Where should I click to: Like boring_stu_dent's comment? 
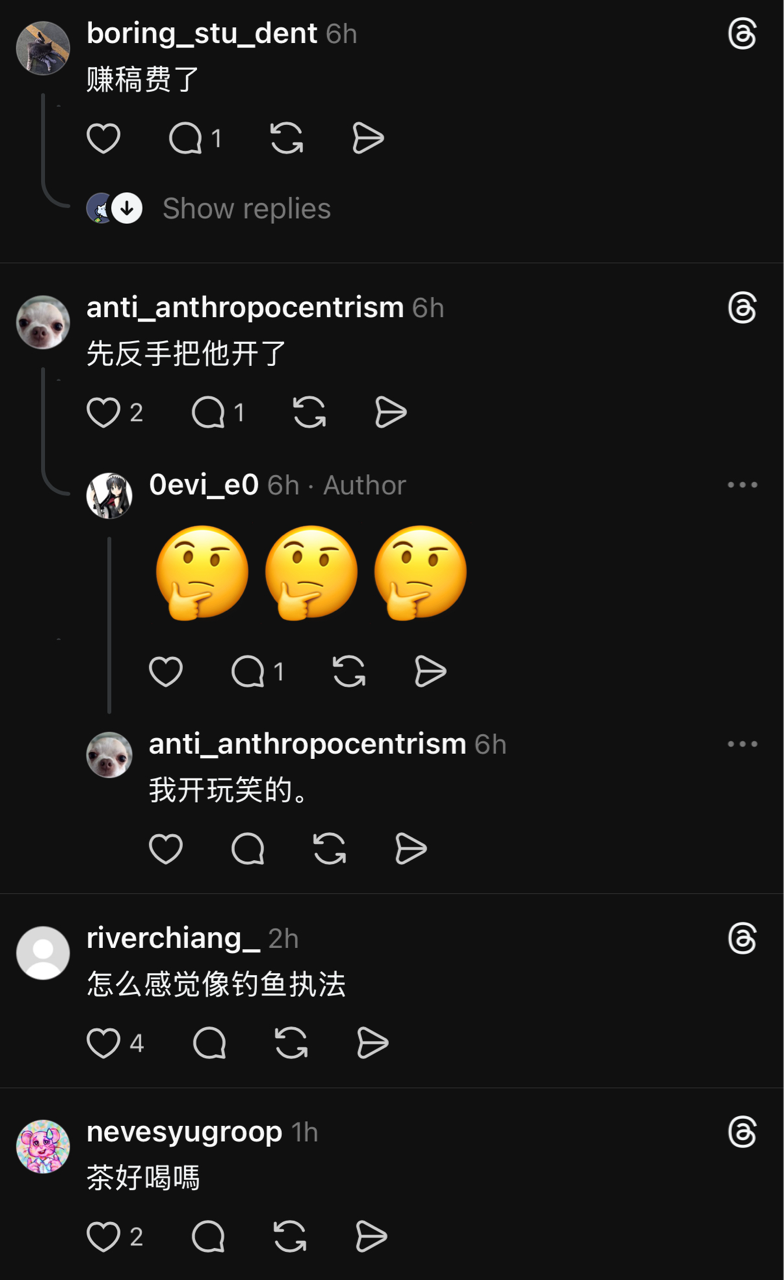103,138
